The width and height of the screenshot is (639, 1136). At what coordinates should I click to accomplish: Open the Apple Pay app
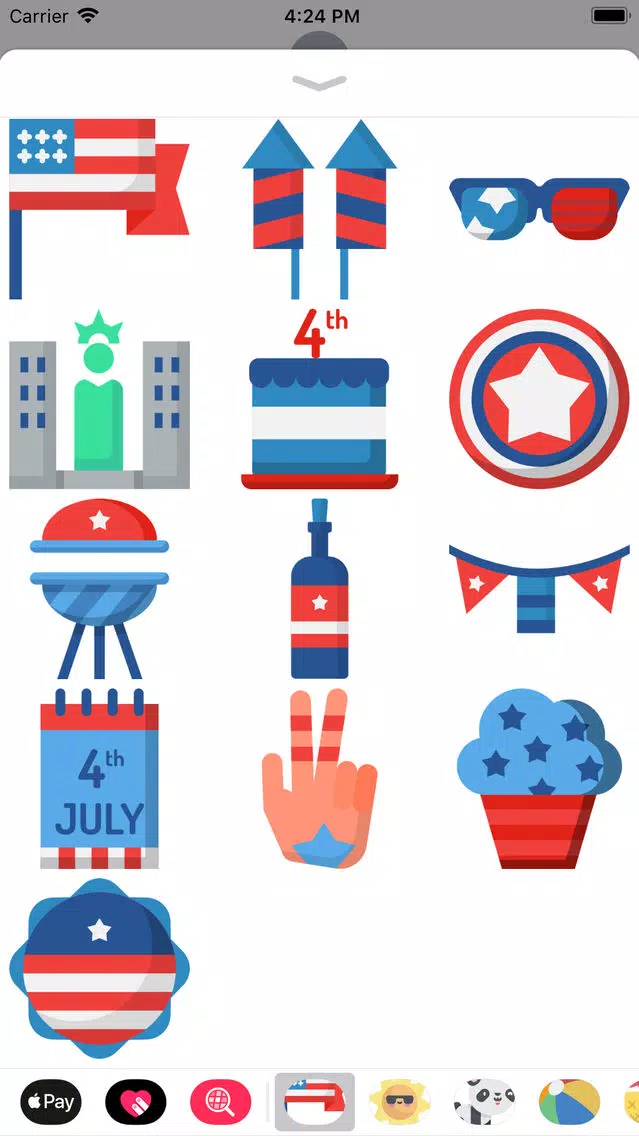coord(51,1102)
